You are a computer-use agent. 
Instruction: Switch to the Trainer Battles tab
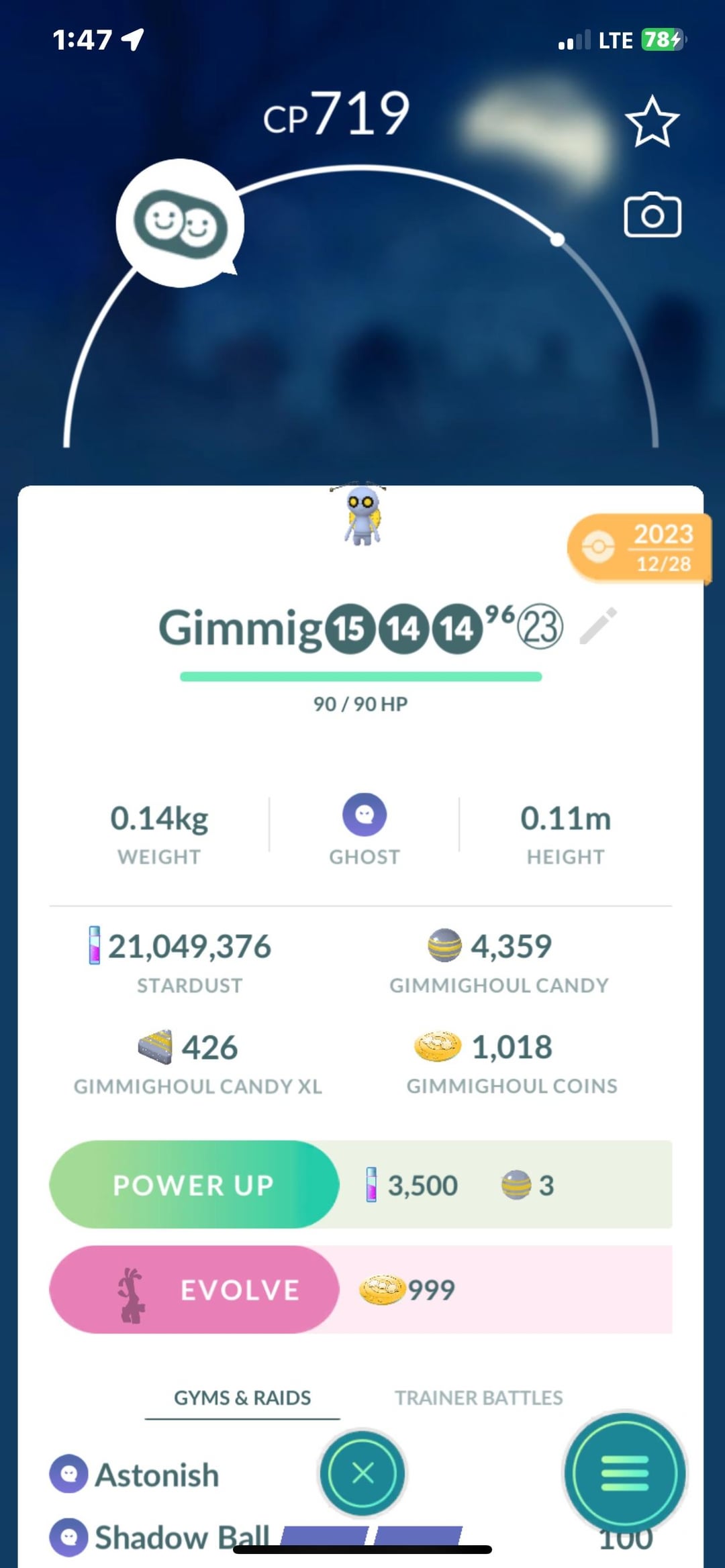tap(478, 1398)
